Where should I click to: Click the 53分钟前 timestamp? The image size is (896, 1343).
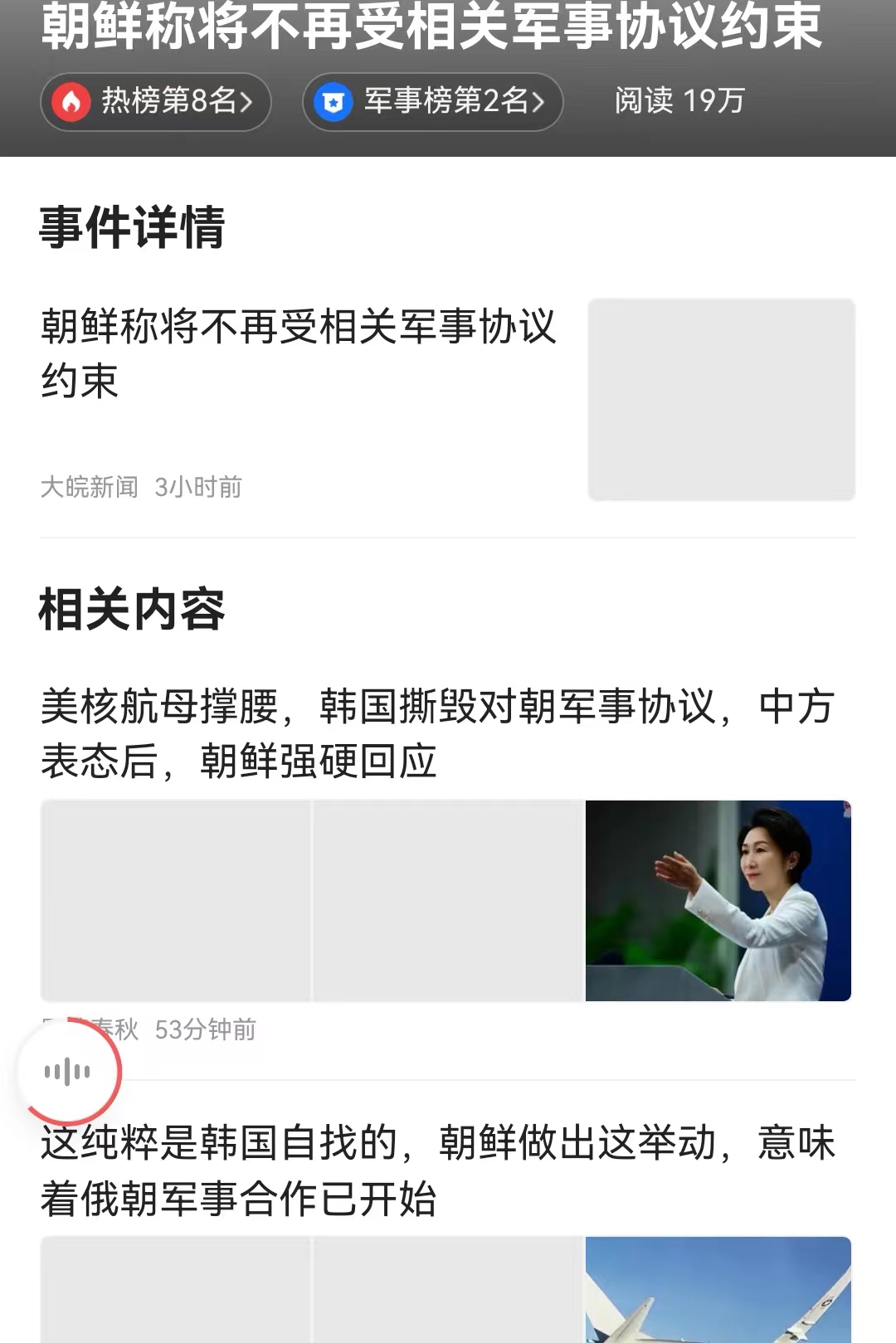point(204,1031)
